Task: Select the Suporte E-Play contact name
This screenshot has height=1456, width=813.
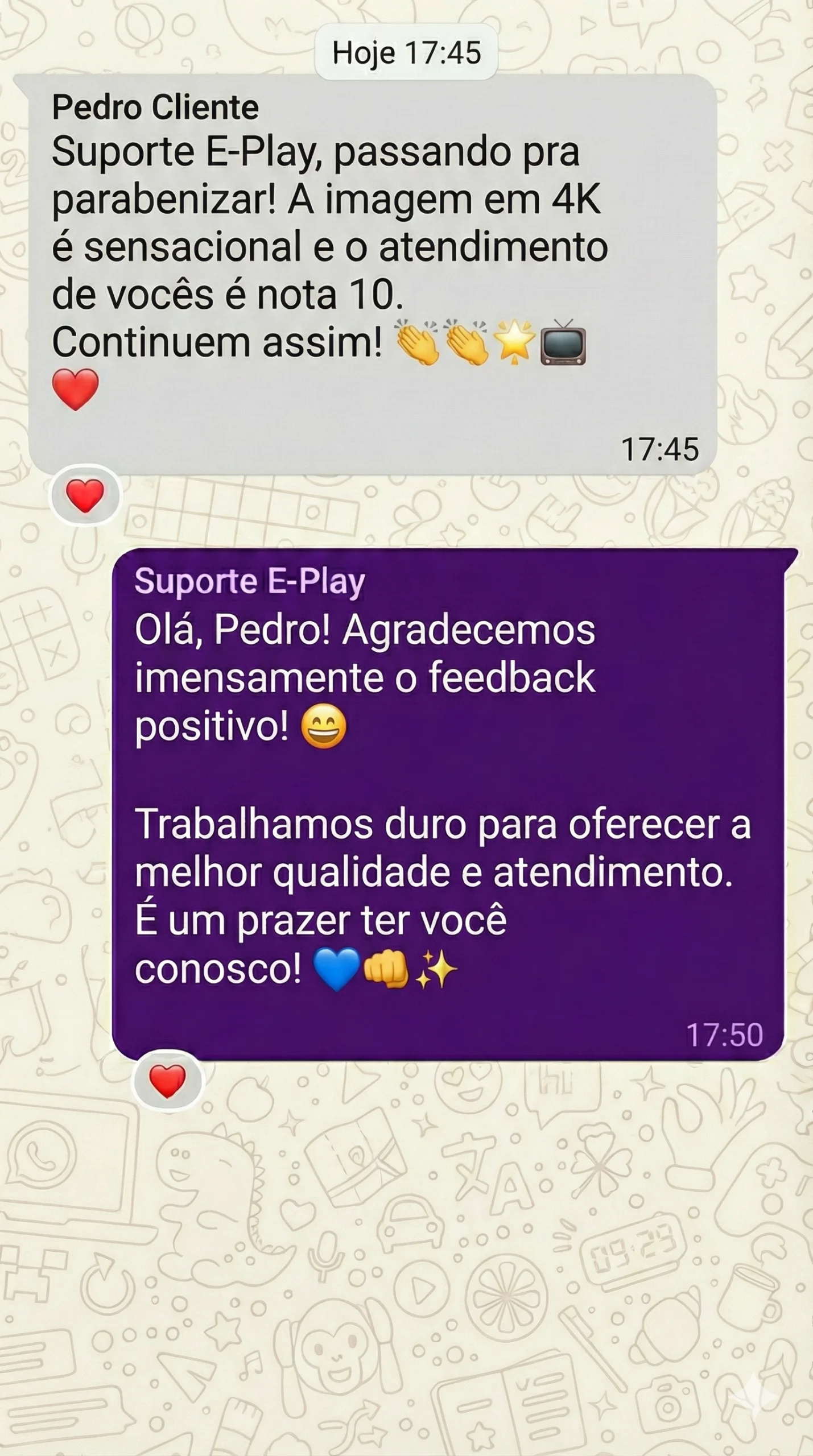Action: [249, 582]
